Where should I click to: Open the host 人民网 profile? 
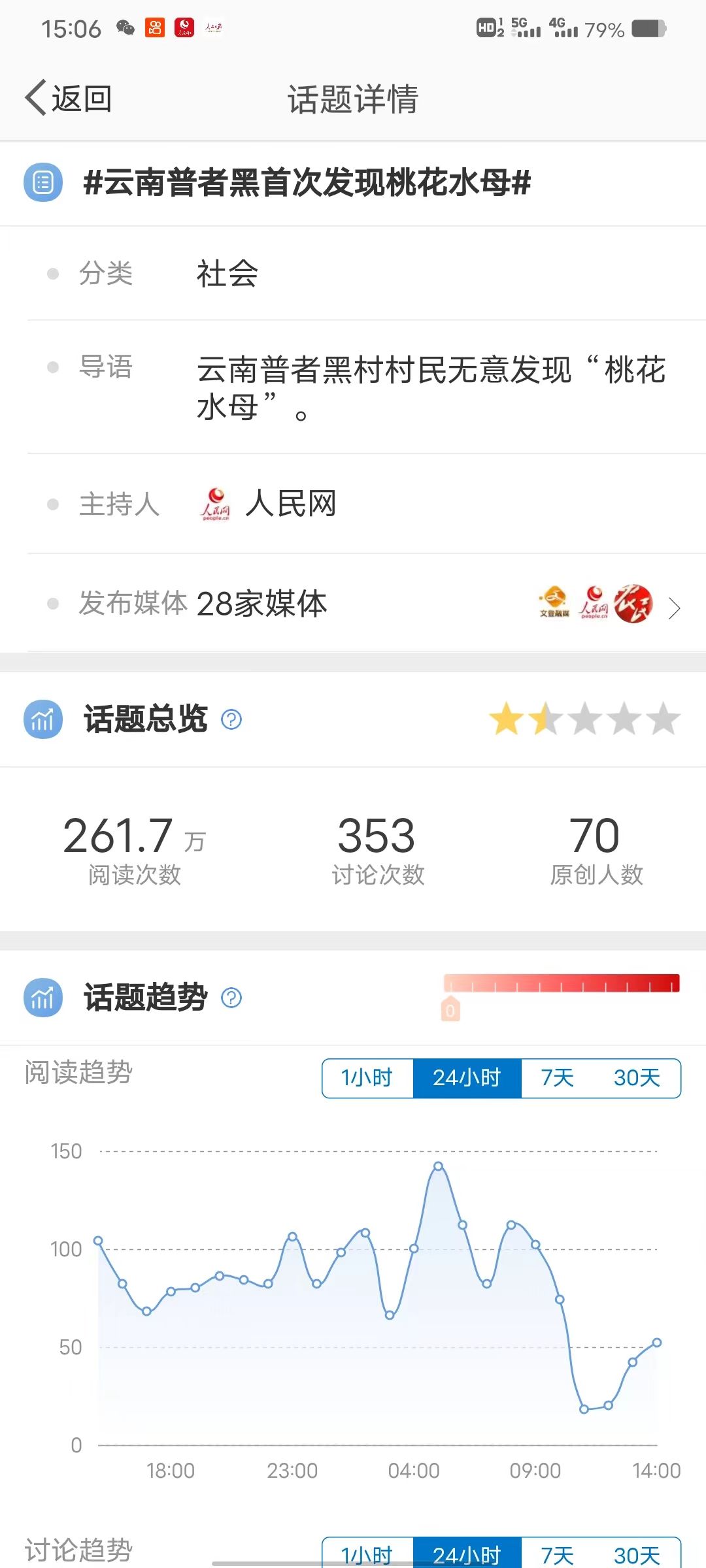pos(267,504)
